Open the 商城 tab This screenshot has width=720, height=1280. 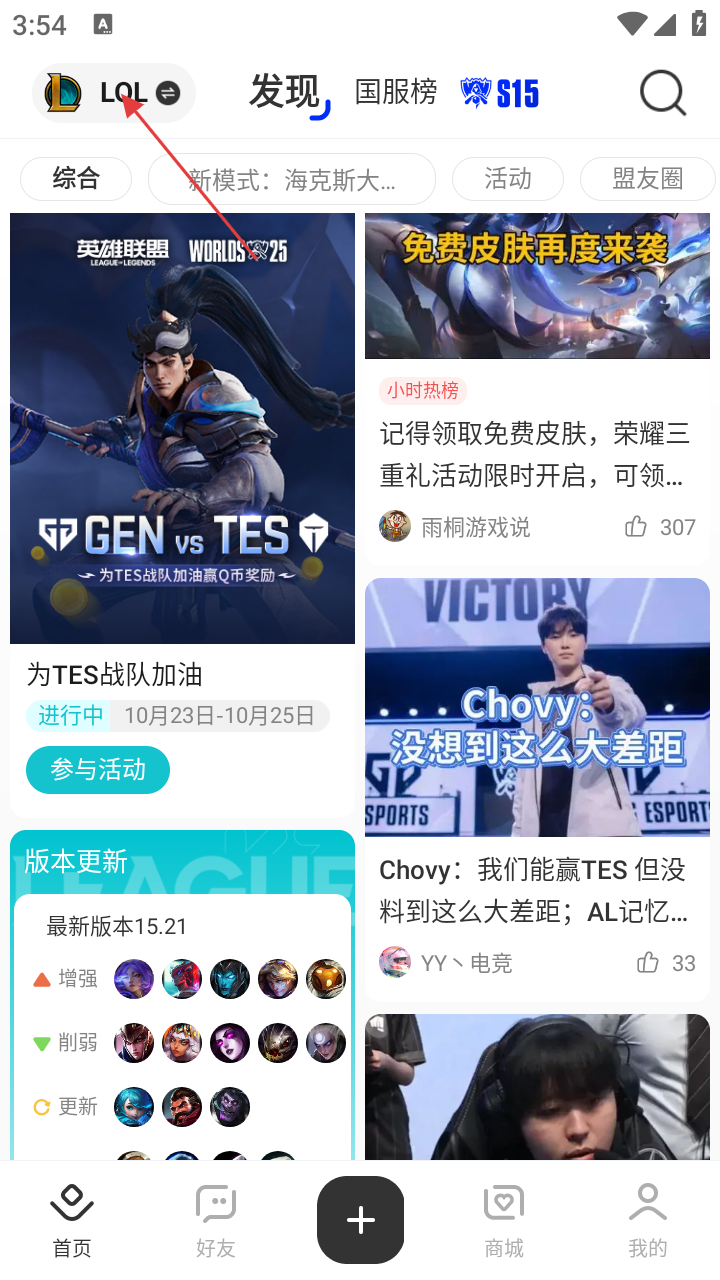pos(504,1220)
